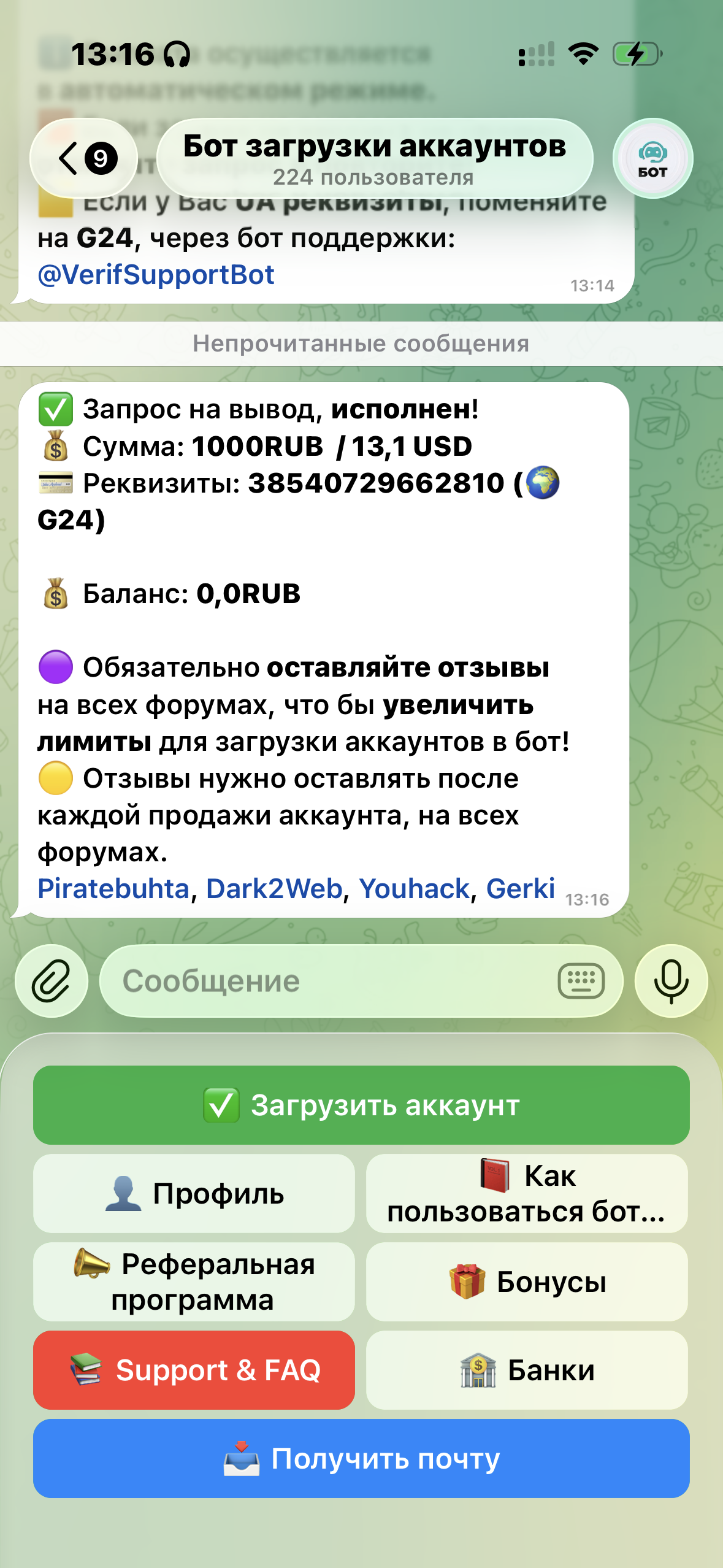The width and height of the screenshot is (723, 1568).
Task: Open the Dark2Web forum link
Action: coord(274,889)
